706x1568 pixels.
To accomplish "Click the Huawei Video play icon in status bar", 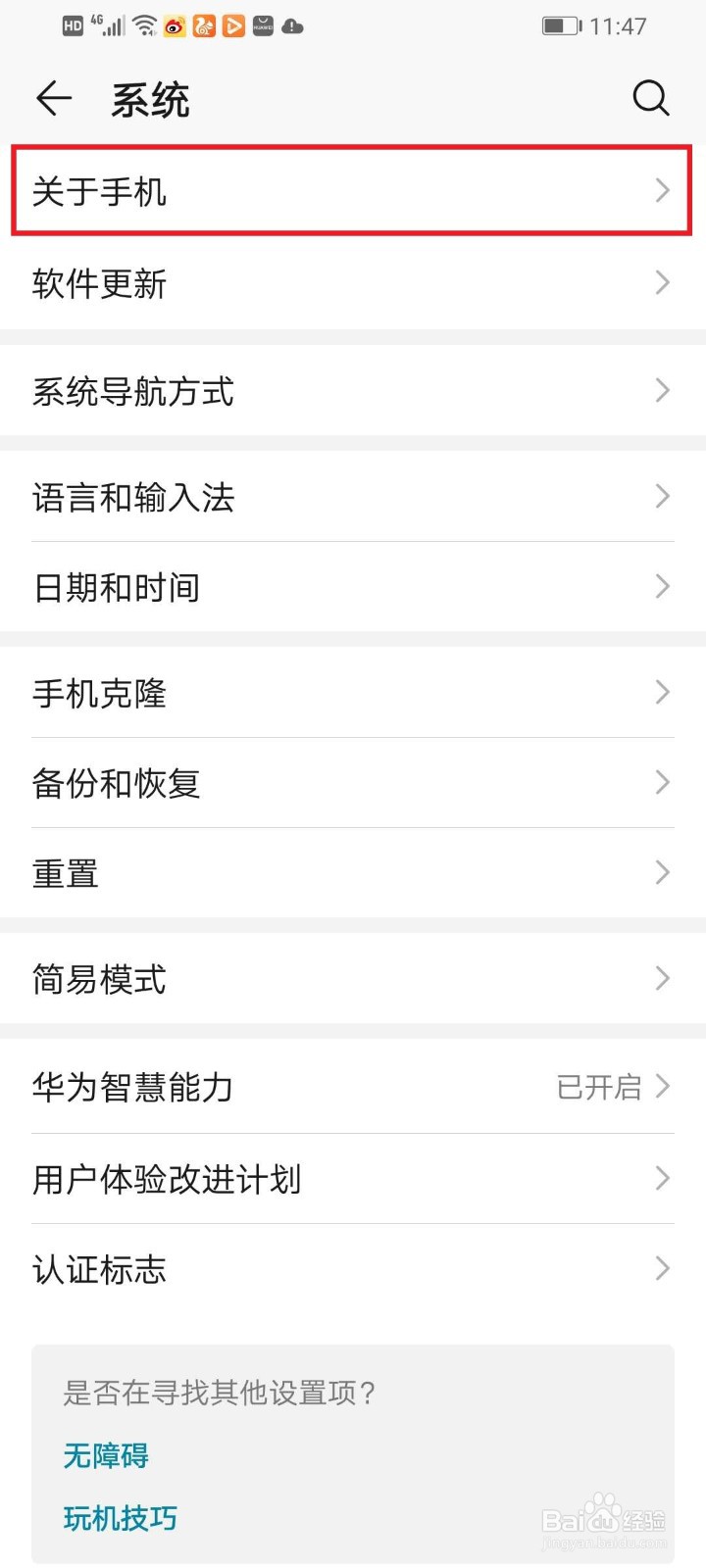I will coord(232,25).
